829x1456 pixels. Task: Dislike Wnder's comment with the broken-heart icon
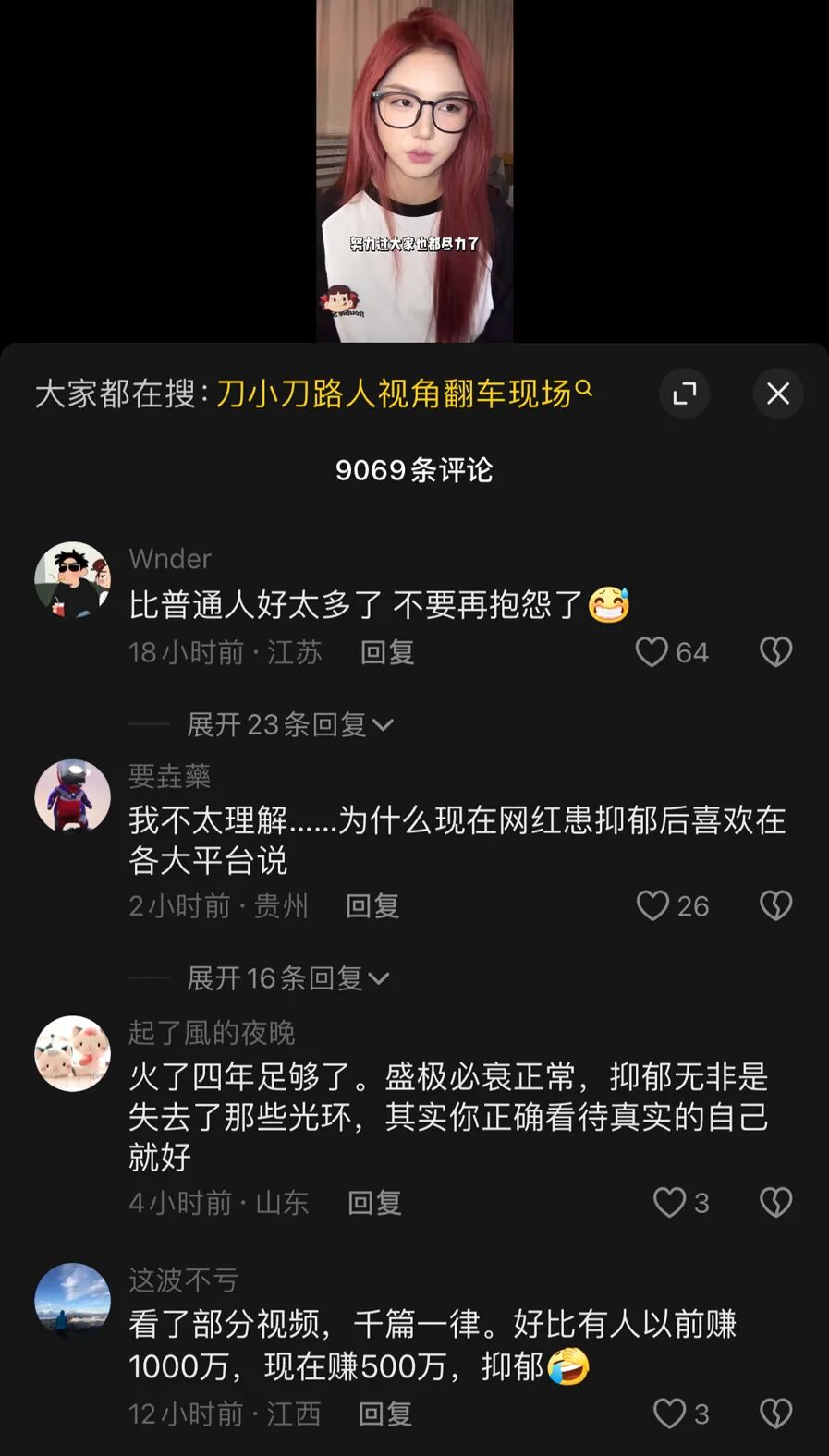tap(776, 652)
